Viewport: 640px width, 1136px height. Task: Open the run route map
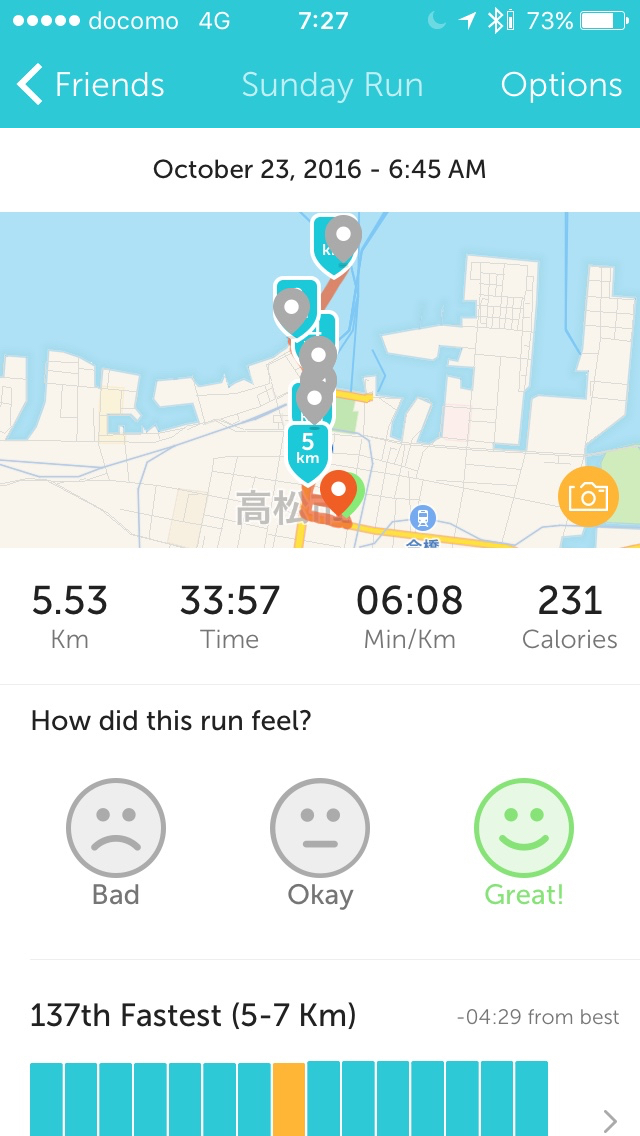160,380
